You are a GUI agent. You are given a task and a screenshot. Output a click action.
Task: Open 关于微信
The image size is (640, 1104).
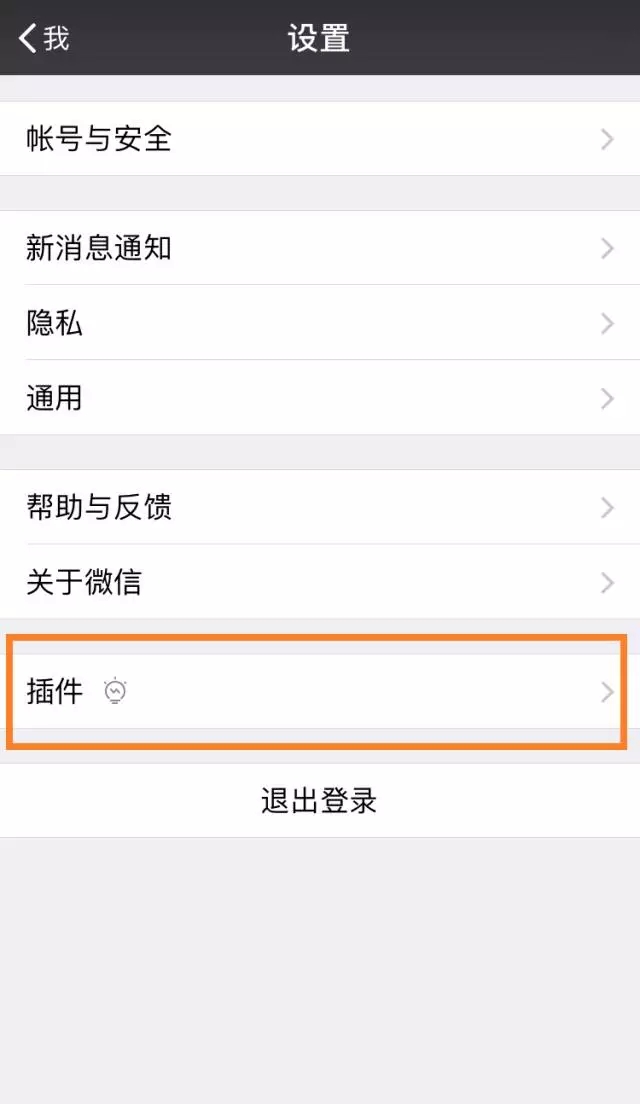[x=320, y=582]
